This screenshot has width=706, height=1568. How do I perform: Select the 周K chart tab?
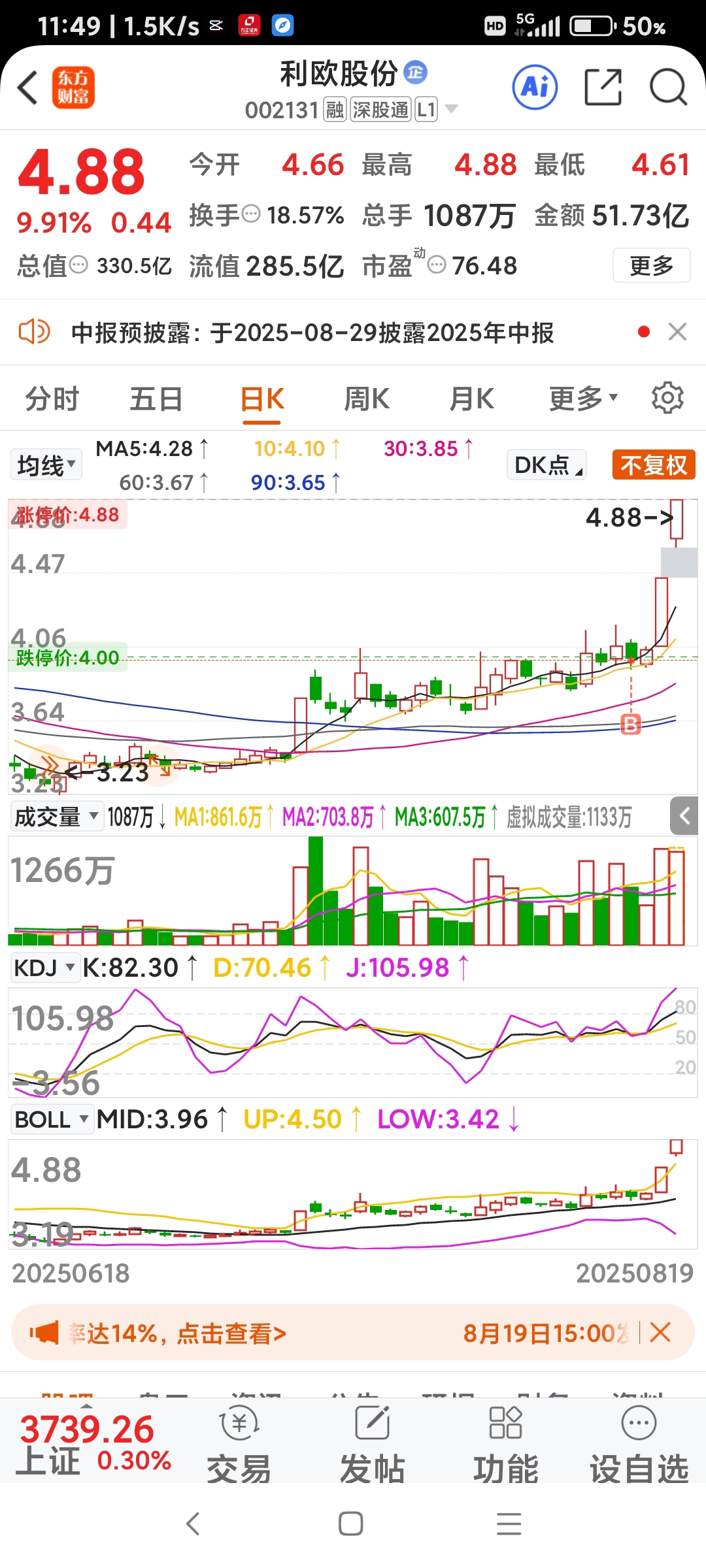367,399
